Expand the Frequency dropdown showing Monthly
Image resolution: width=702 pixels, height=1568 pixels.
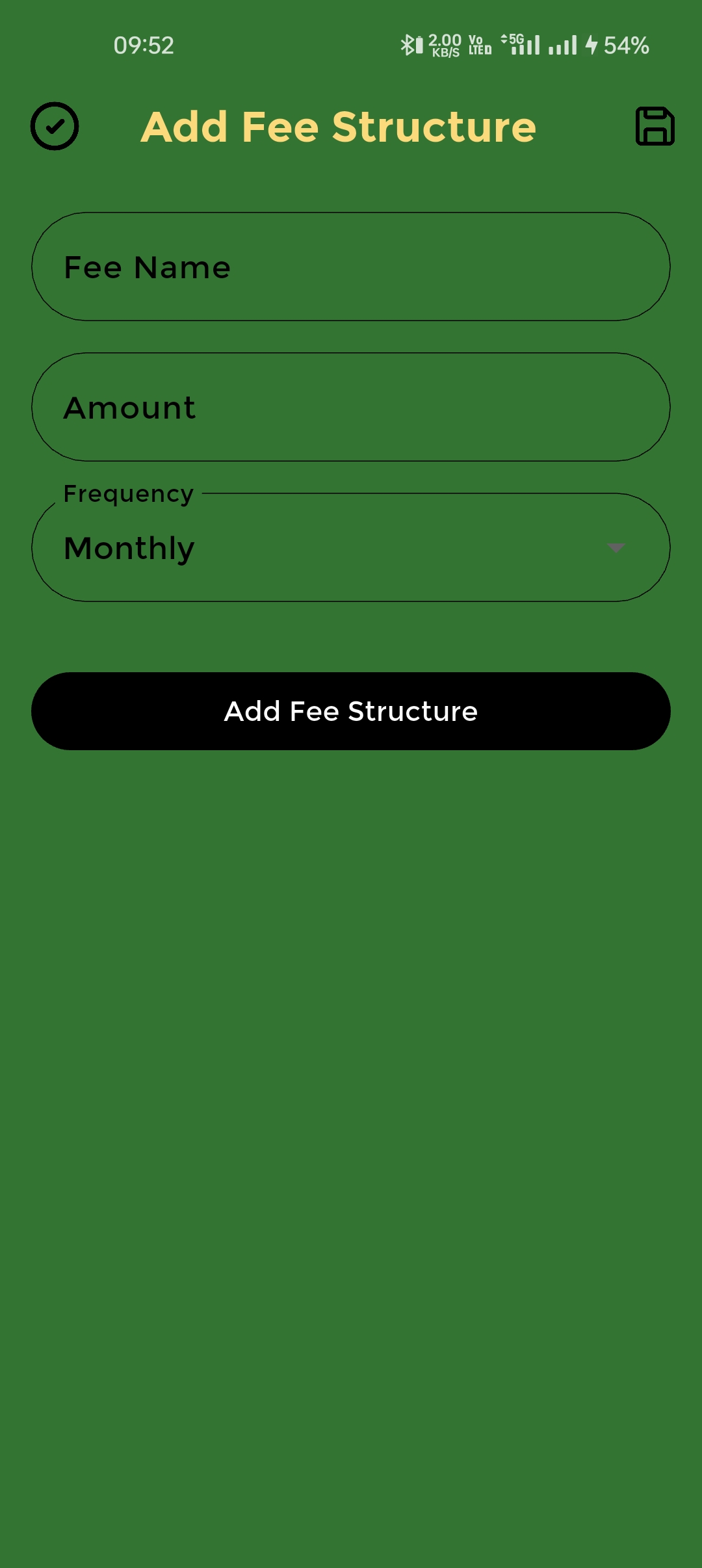click(x=351, y=547)
